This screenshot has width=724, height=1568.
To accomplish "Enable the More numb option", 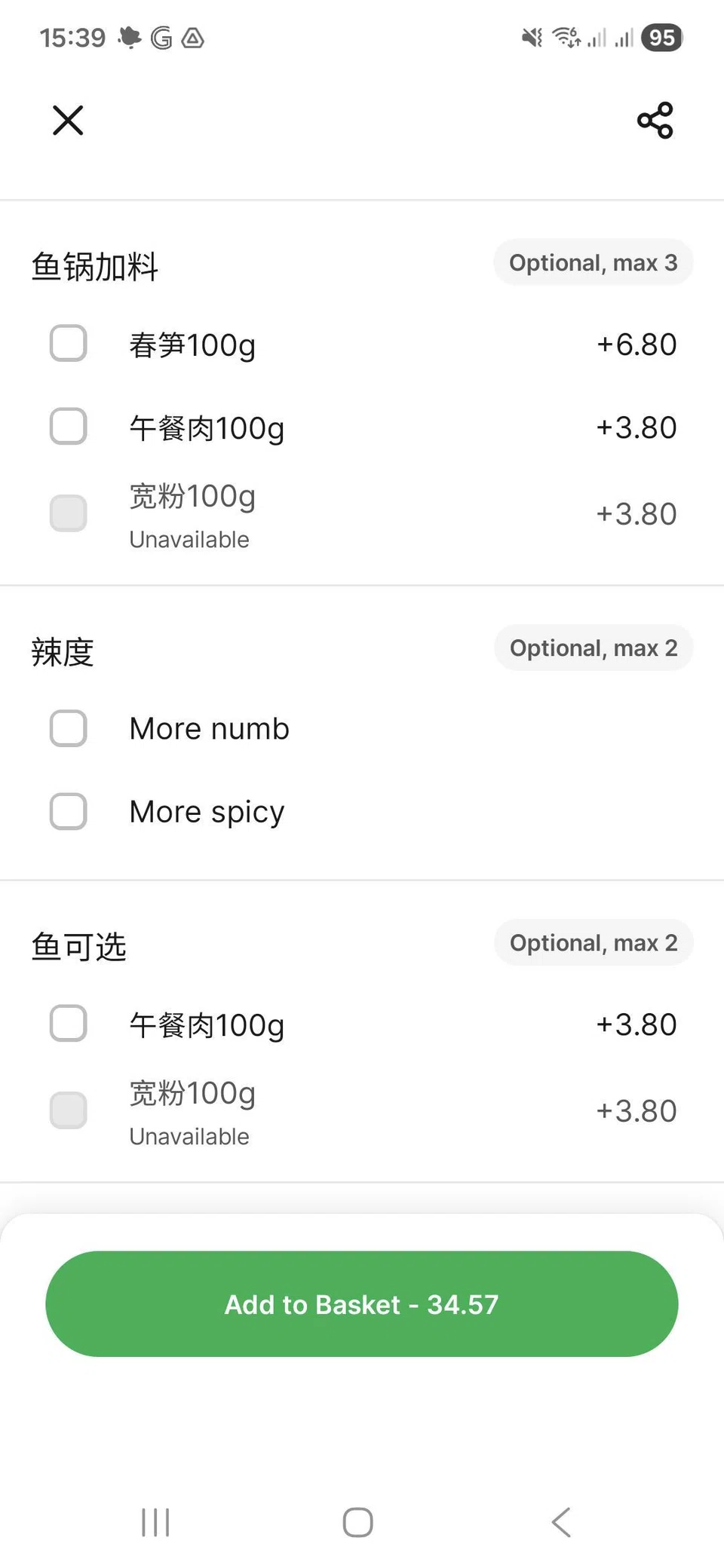I will coord(68,729).
